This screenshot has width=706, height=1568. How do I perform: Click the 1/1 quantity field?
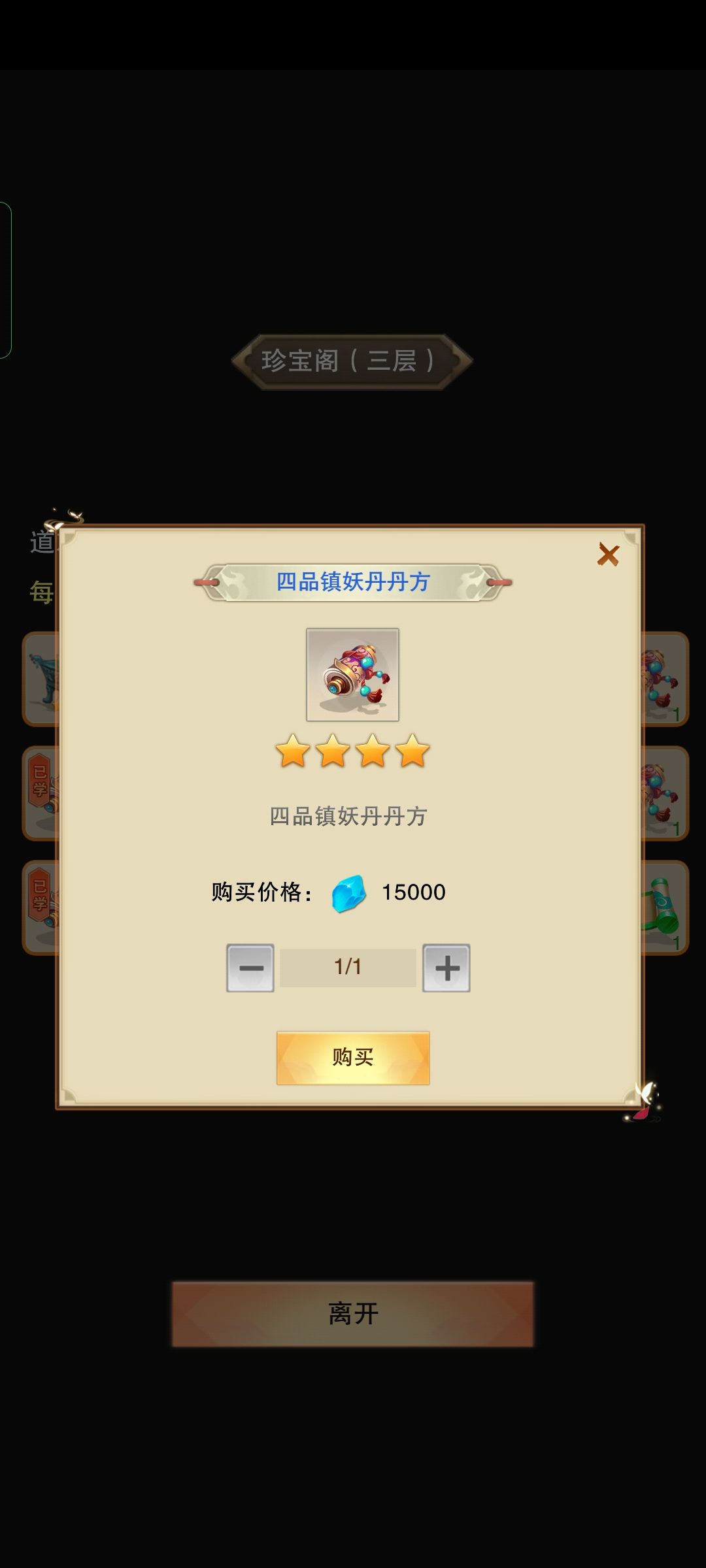point(349,966)
